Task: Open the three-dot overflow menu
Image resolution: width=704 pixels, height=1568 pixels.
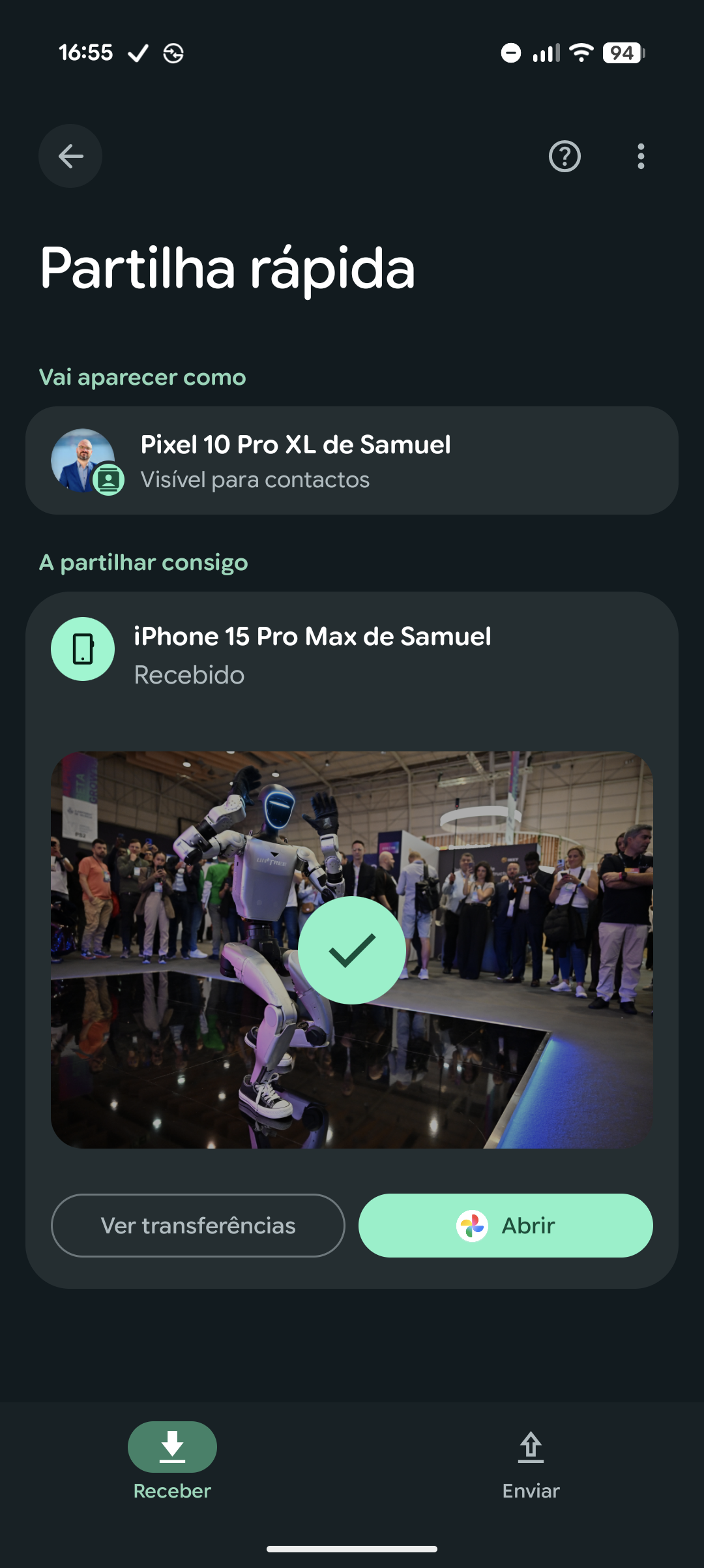Action: (641, 157)
